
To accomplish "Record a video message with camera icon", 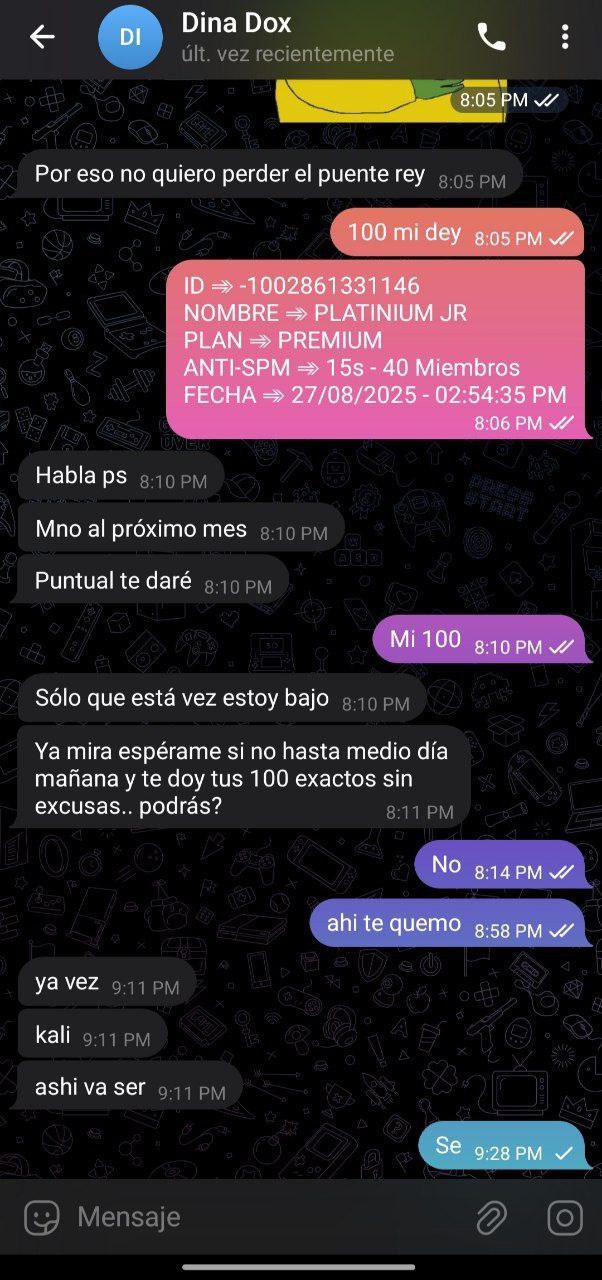I will 565,1217.
